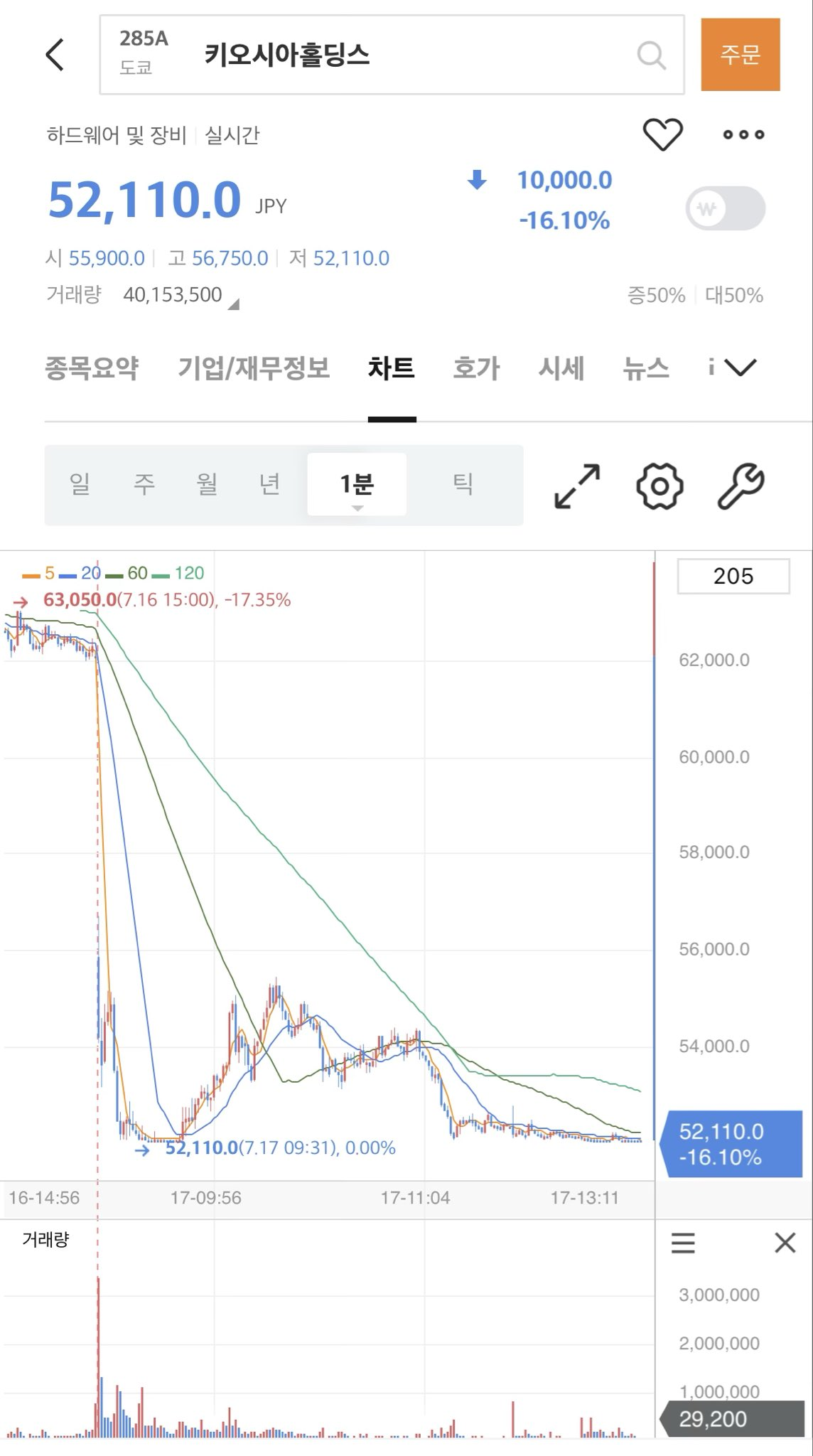
Task: Close the 거래량 volume indicator panel
Action: (785, 1243)
